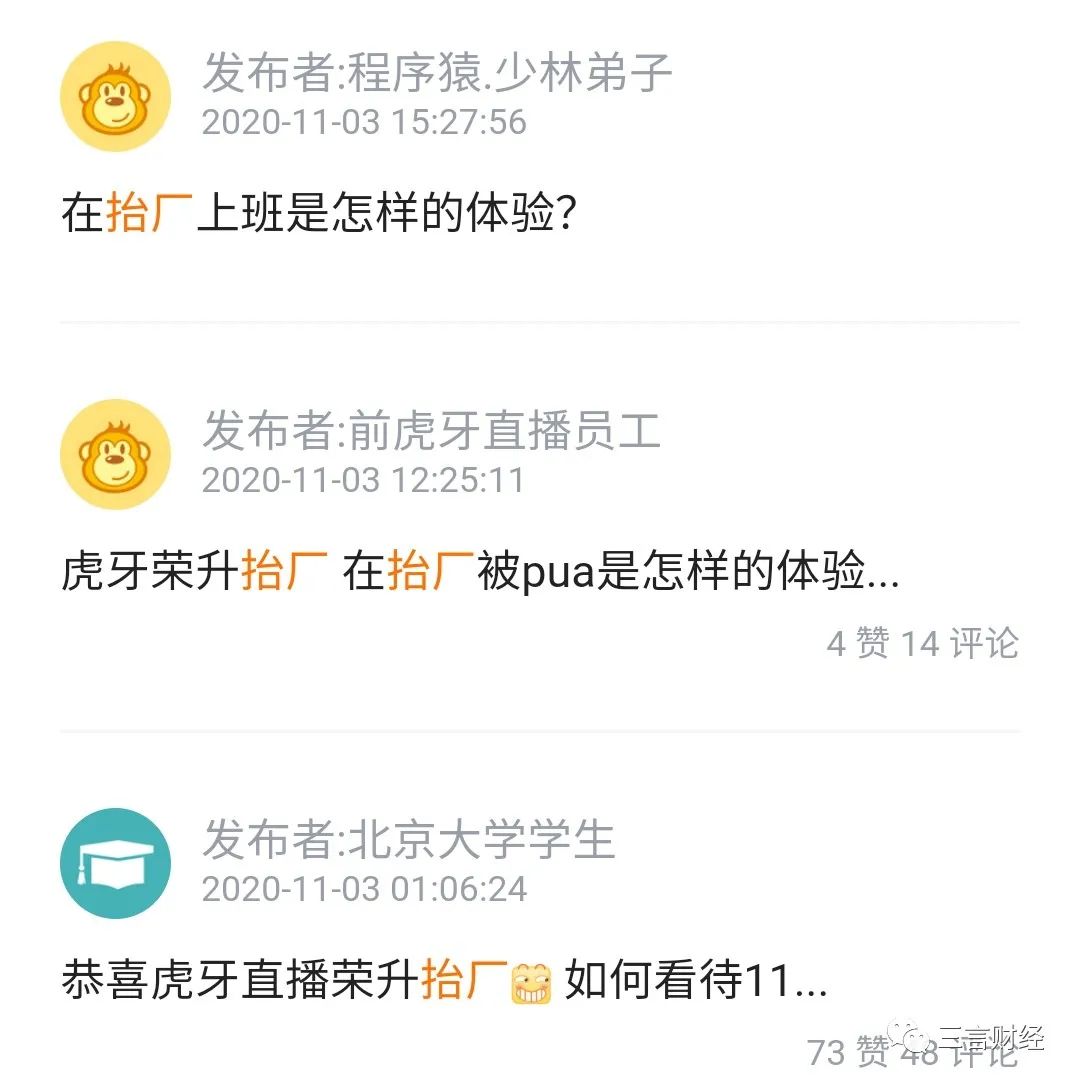View the avatar of 北京大学学生
This screenshot has height=1086, width=1080.
pos(115,863)
